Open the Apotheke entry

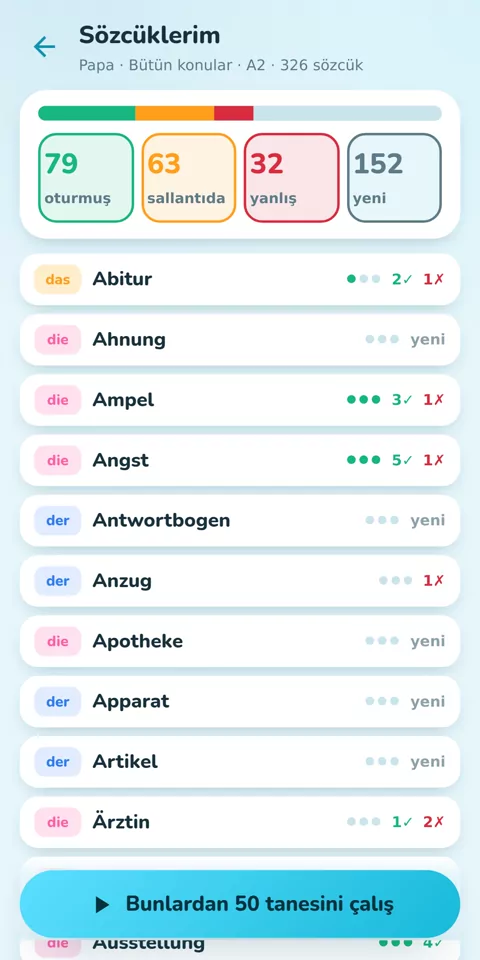(240, 641)
